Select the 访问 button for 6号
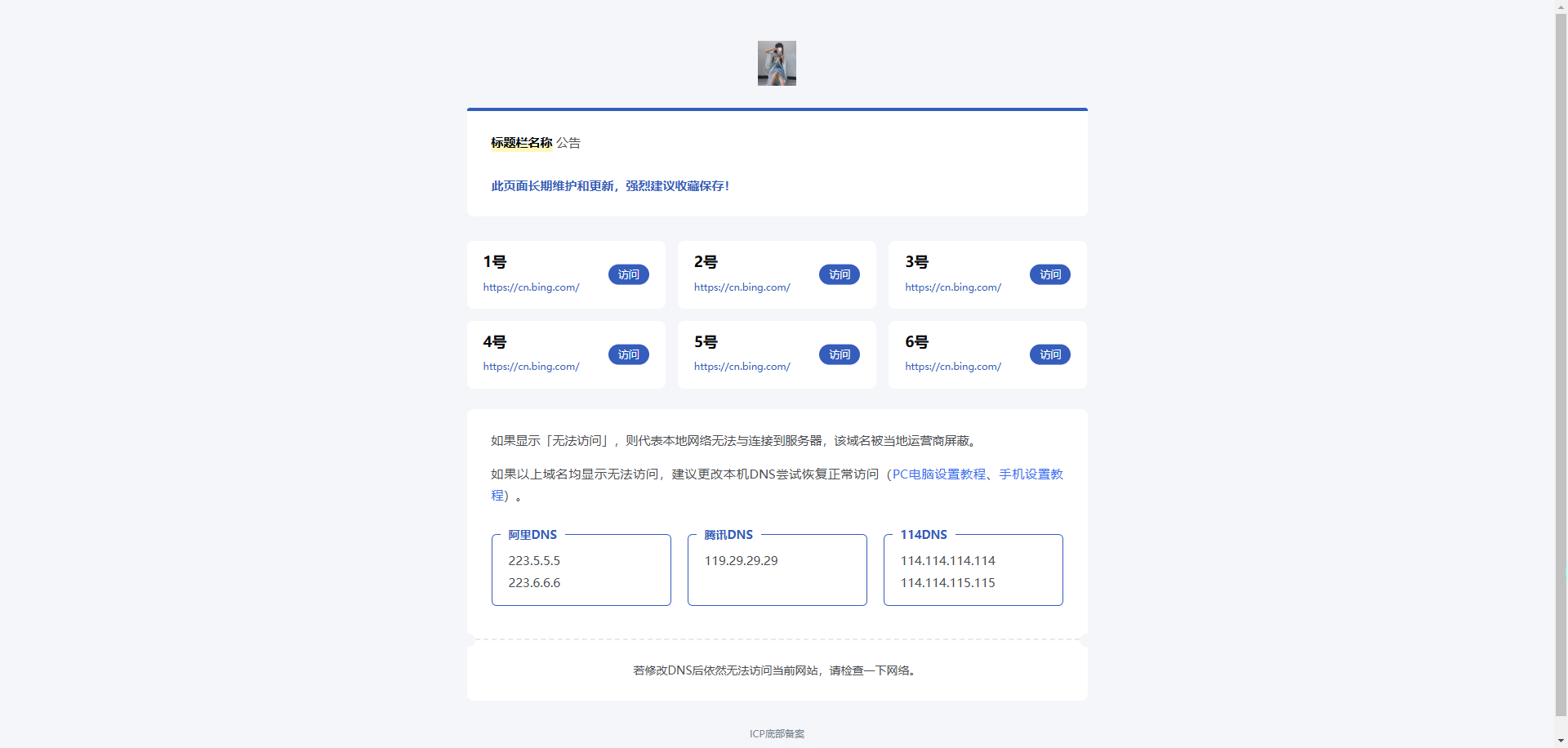 (x=1049, y=354)
